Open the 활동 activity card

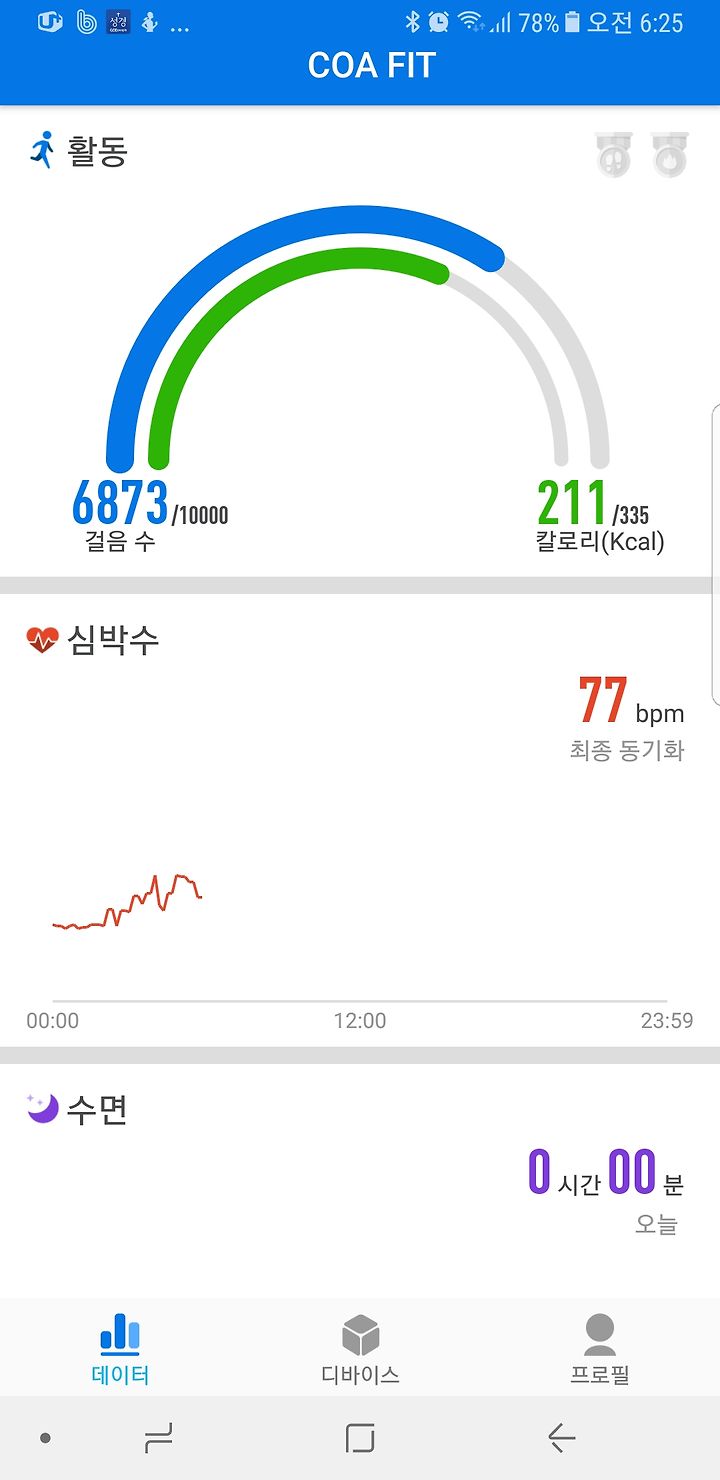click(360, 341)
